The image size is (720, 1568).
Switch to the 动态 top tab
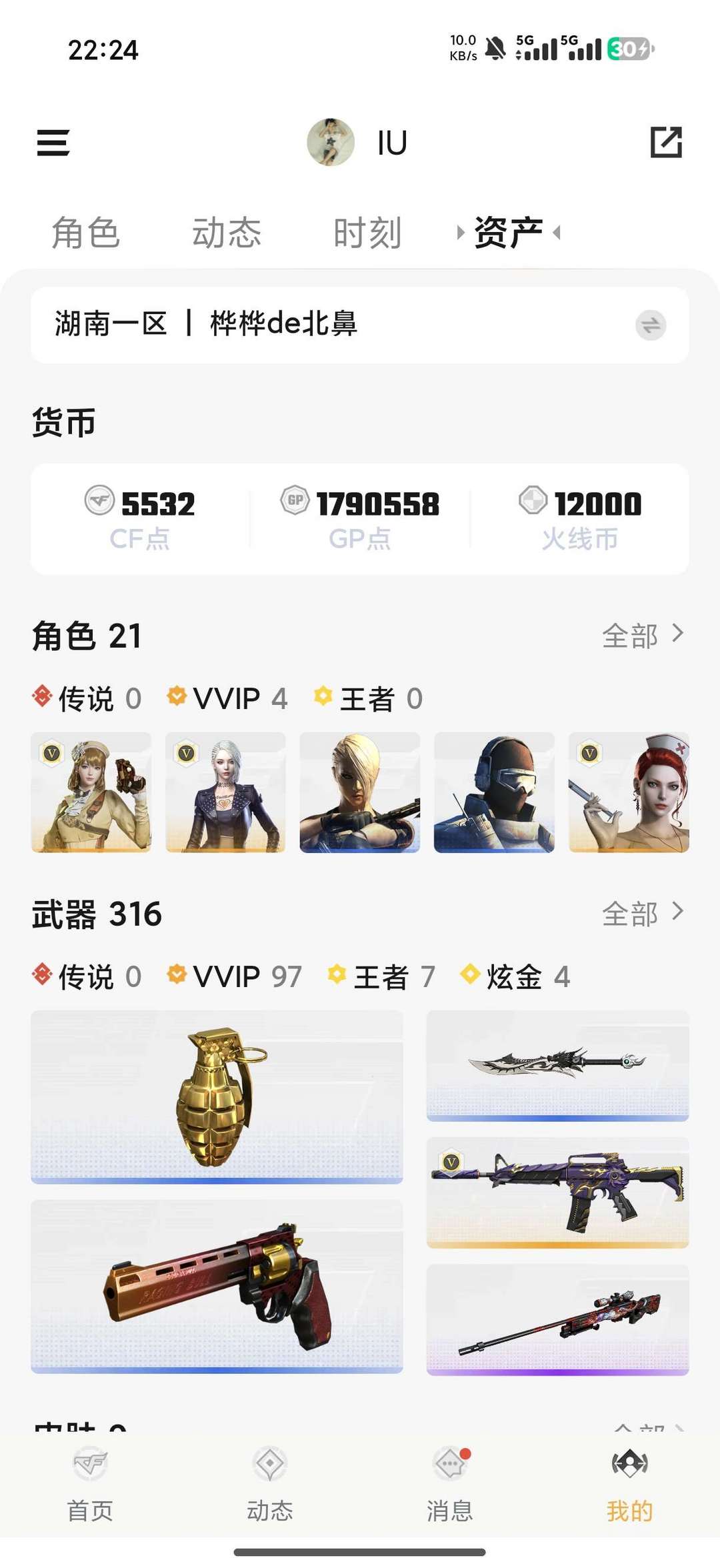point(227,233)
